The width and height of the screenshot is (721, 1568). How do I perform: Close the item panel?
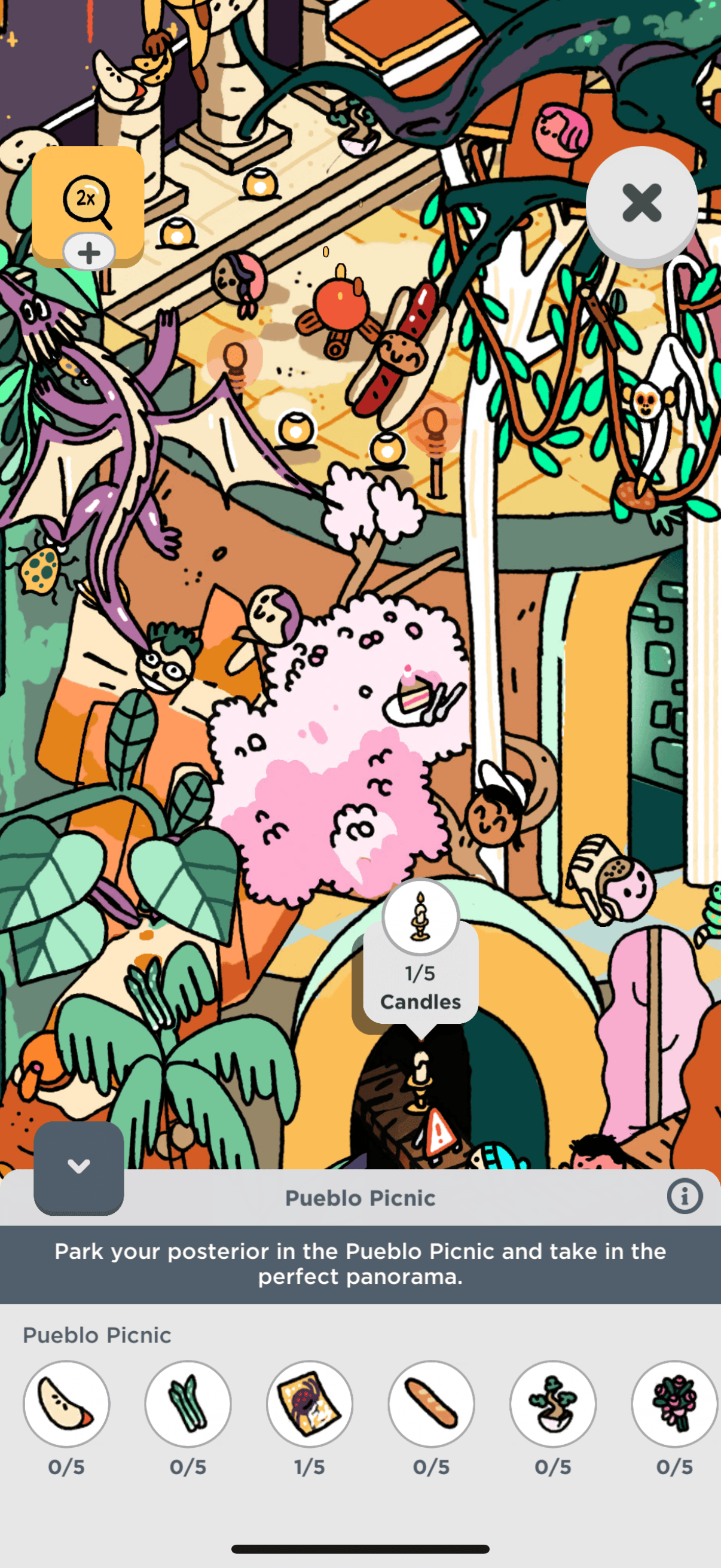(641, 202)
